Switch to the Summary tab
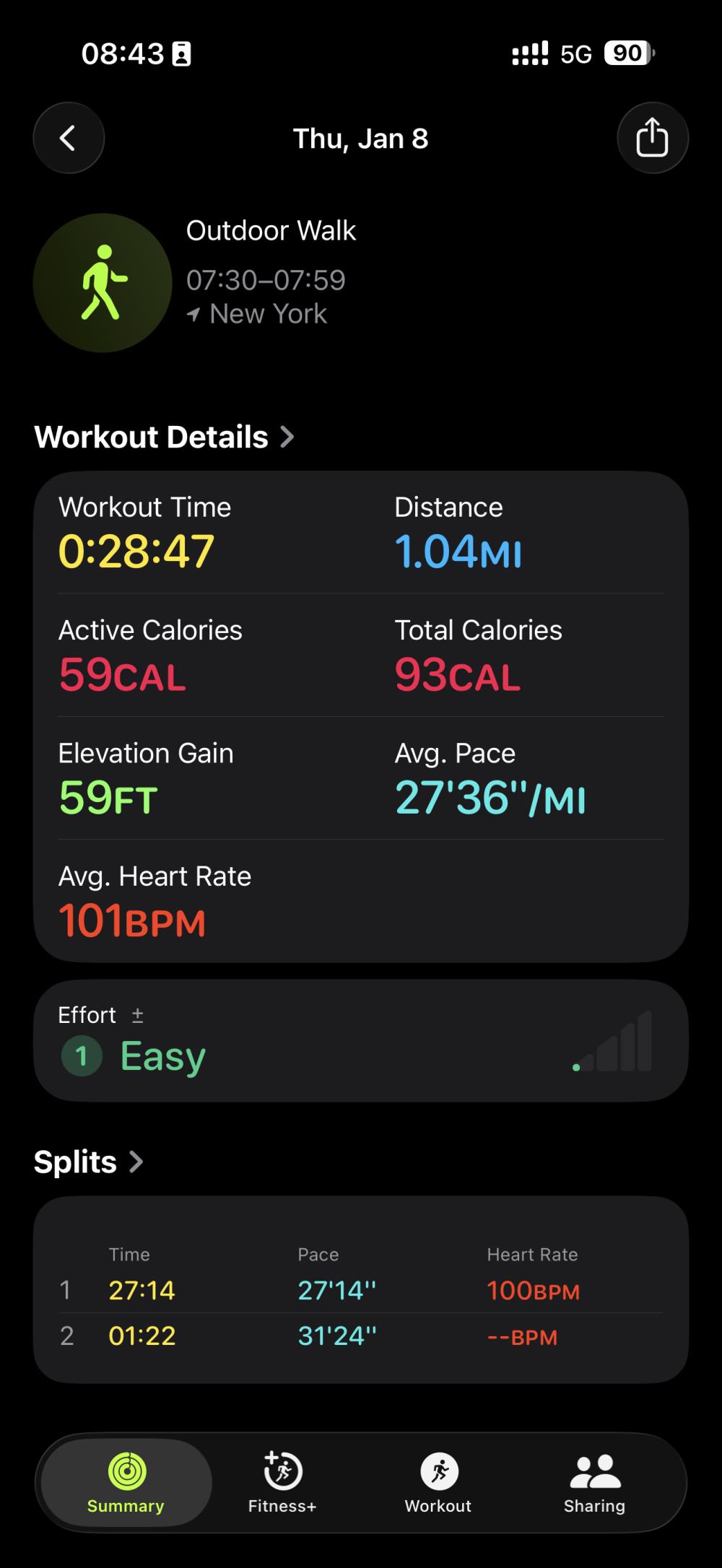722x1568 pixels. click(126, 1483)
